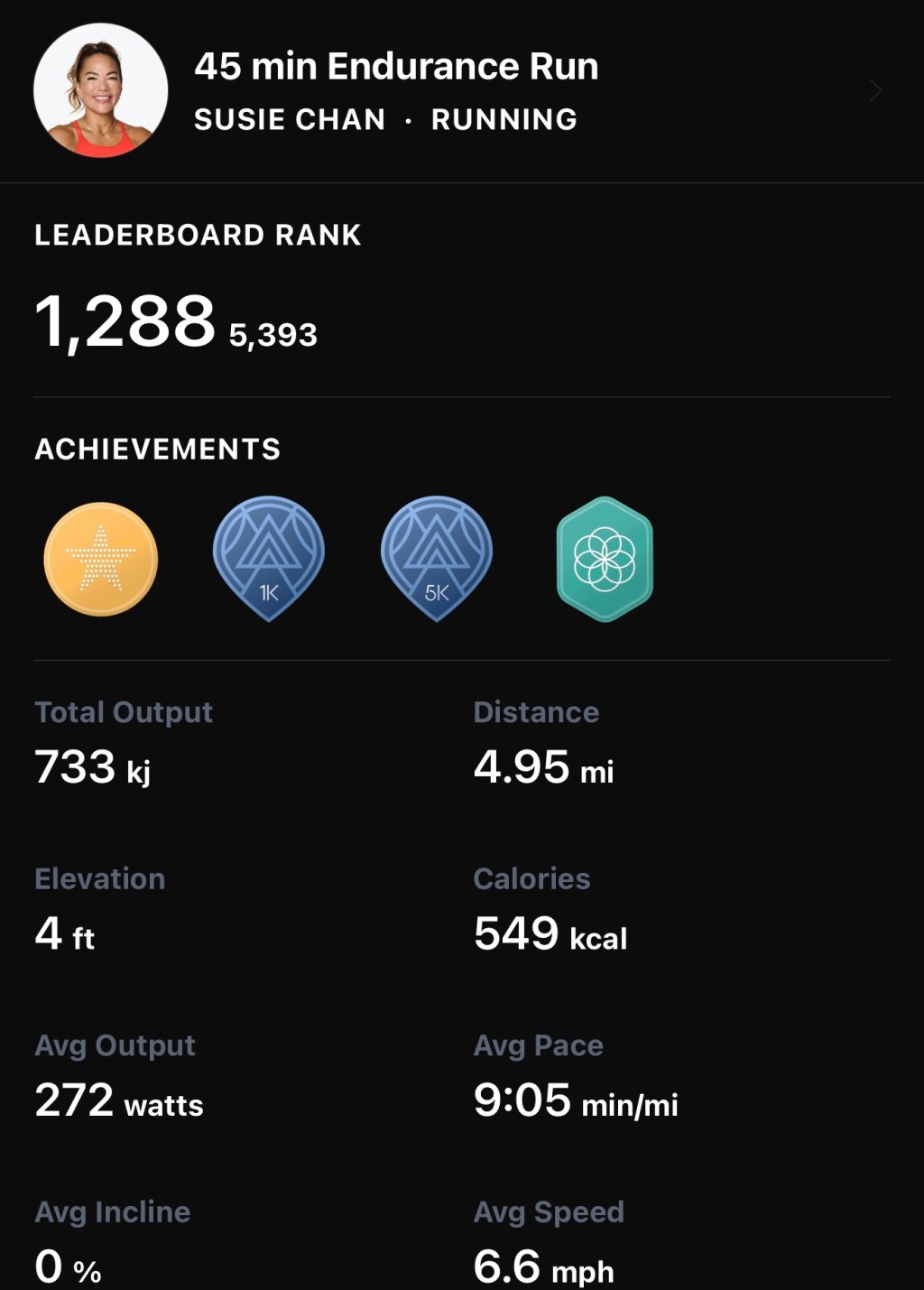View the gold star achievement badge
The width and height of the screenshot is (924, 1290).
coord(101,560)
